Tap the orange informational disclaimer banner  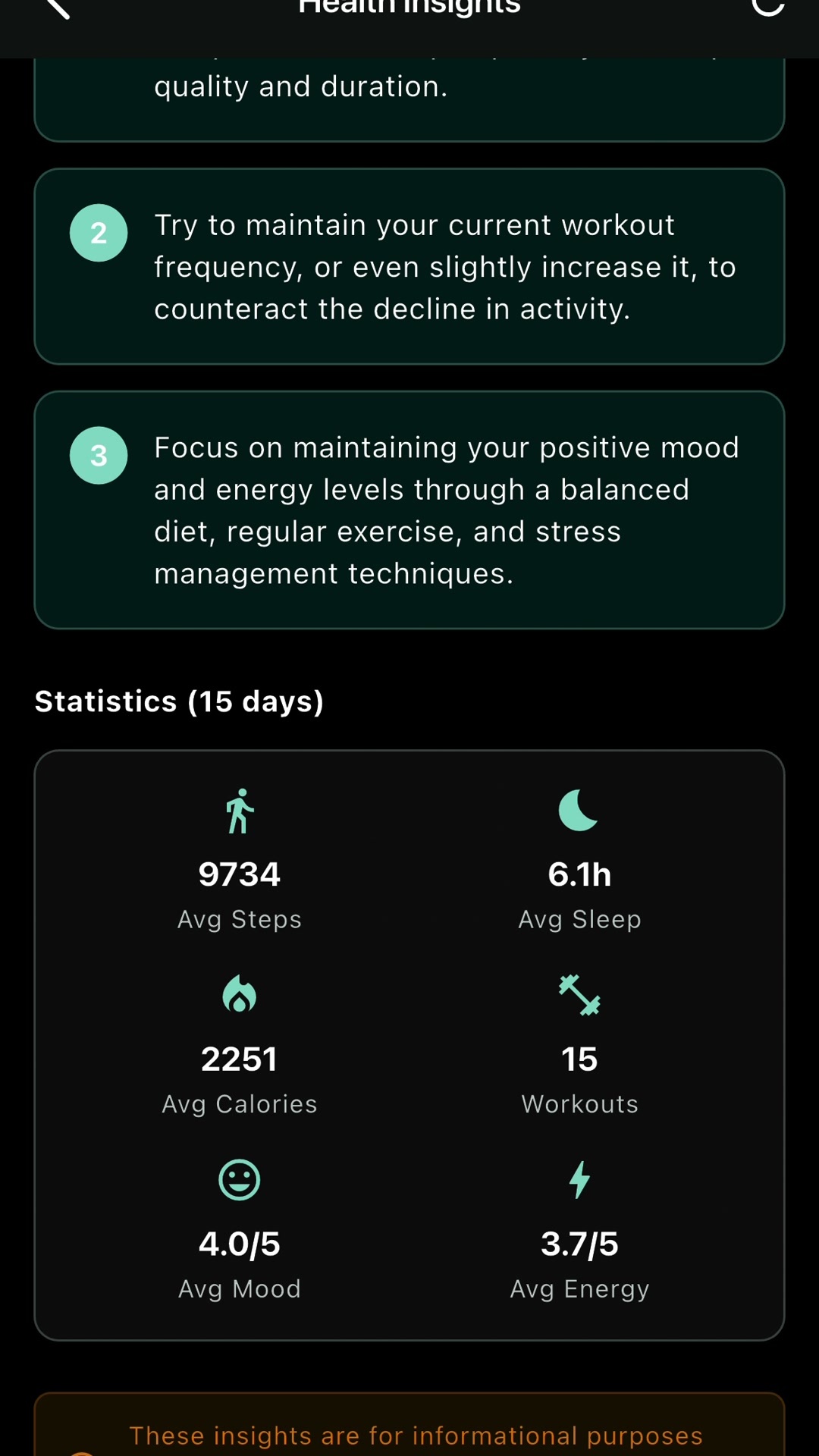point(409,1429)
